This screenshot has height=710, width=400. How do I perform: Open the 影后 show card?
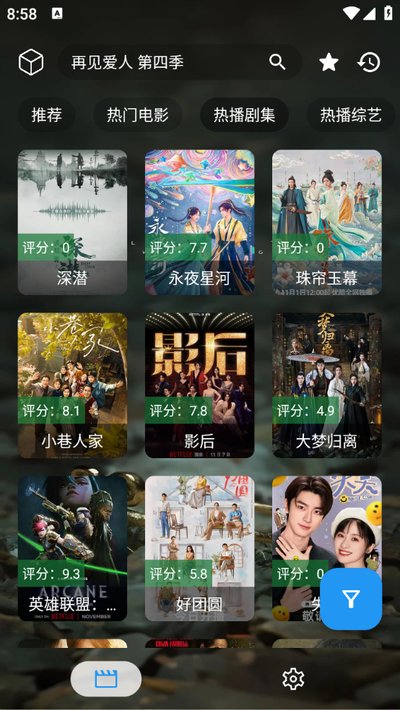[200, 385]
